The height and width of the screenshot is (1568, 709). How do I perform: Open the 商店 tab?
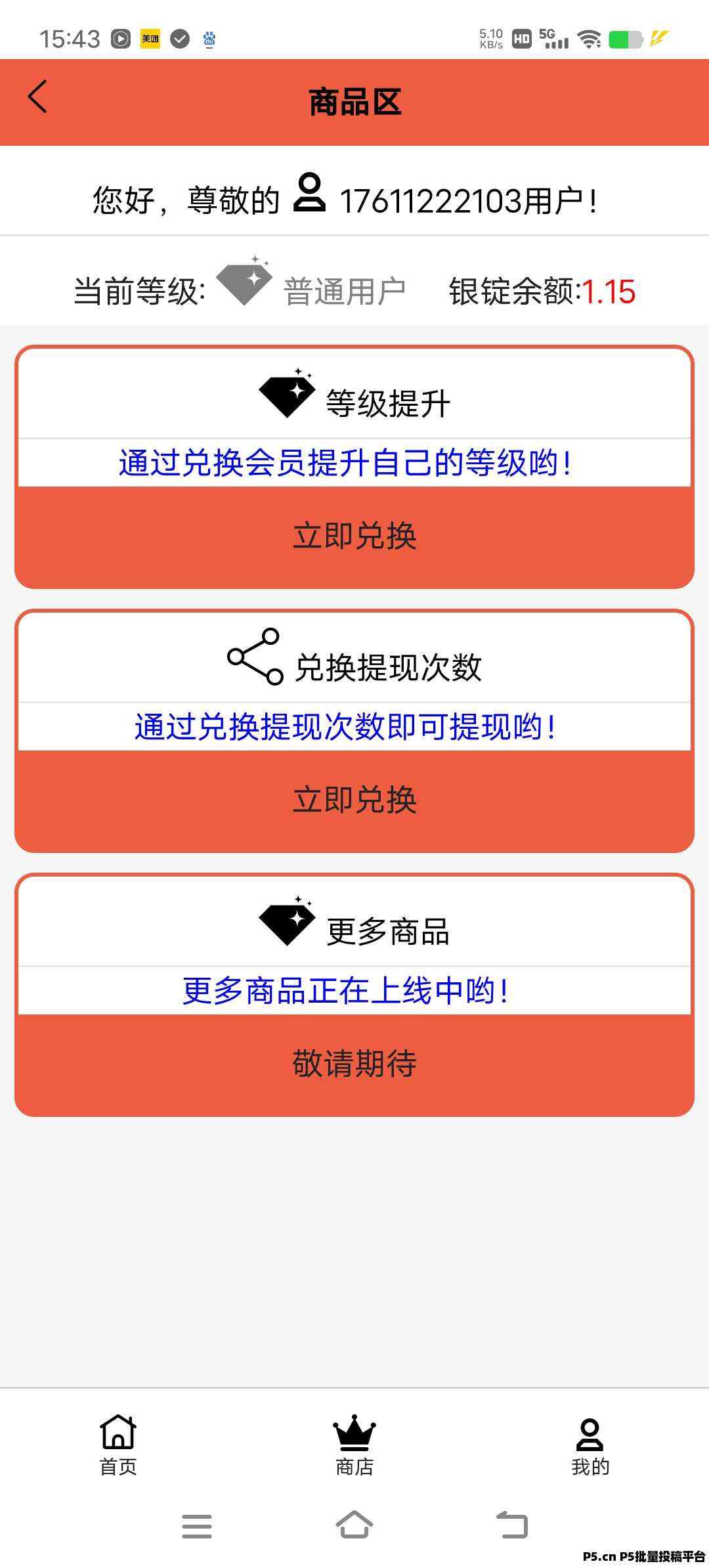click(354, 1445)
